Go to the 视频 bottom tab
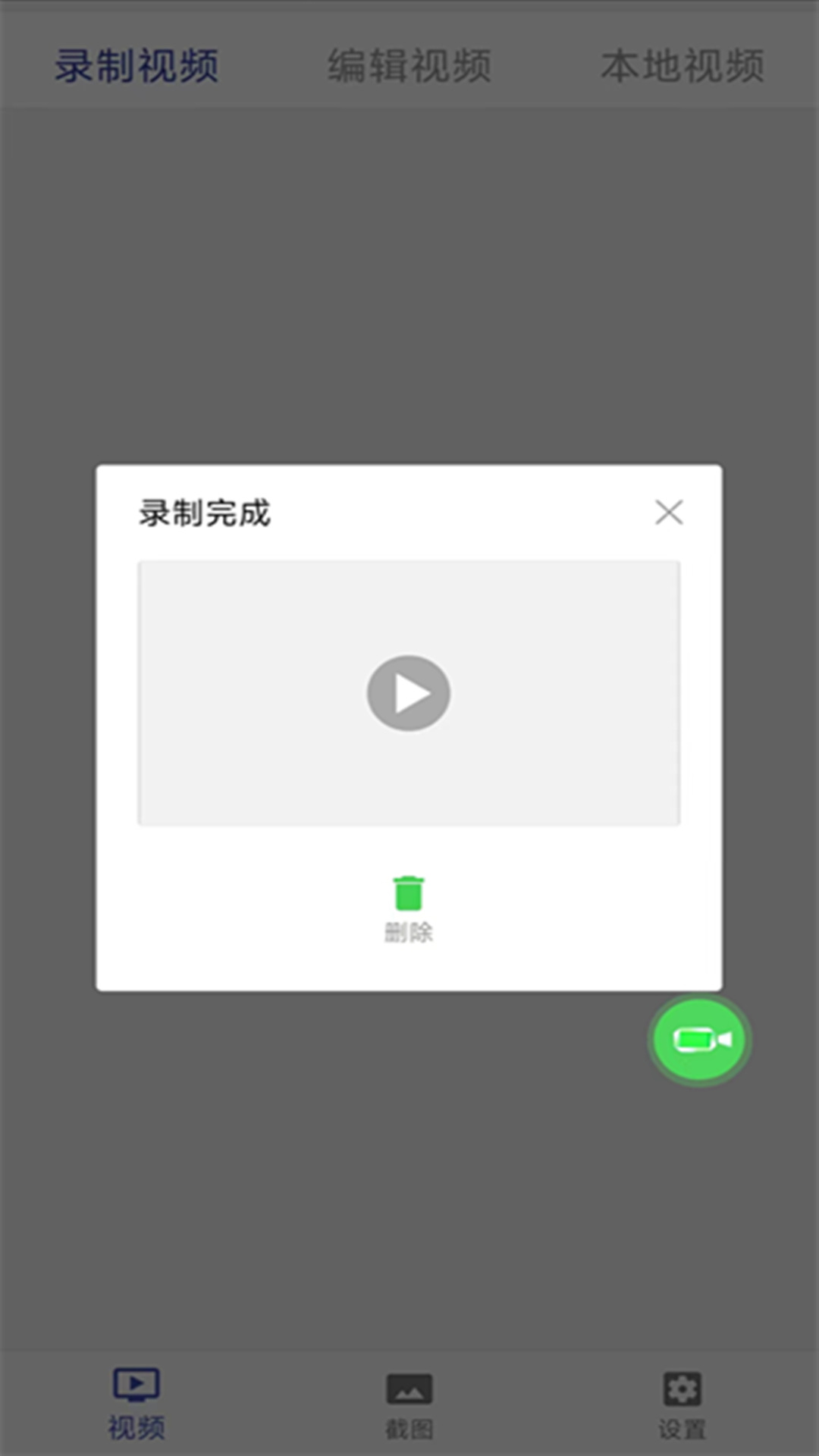819x1456 pixels. tap(136, 1404)
